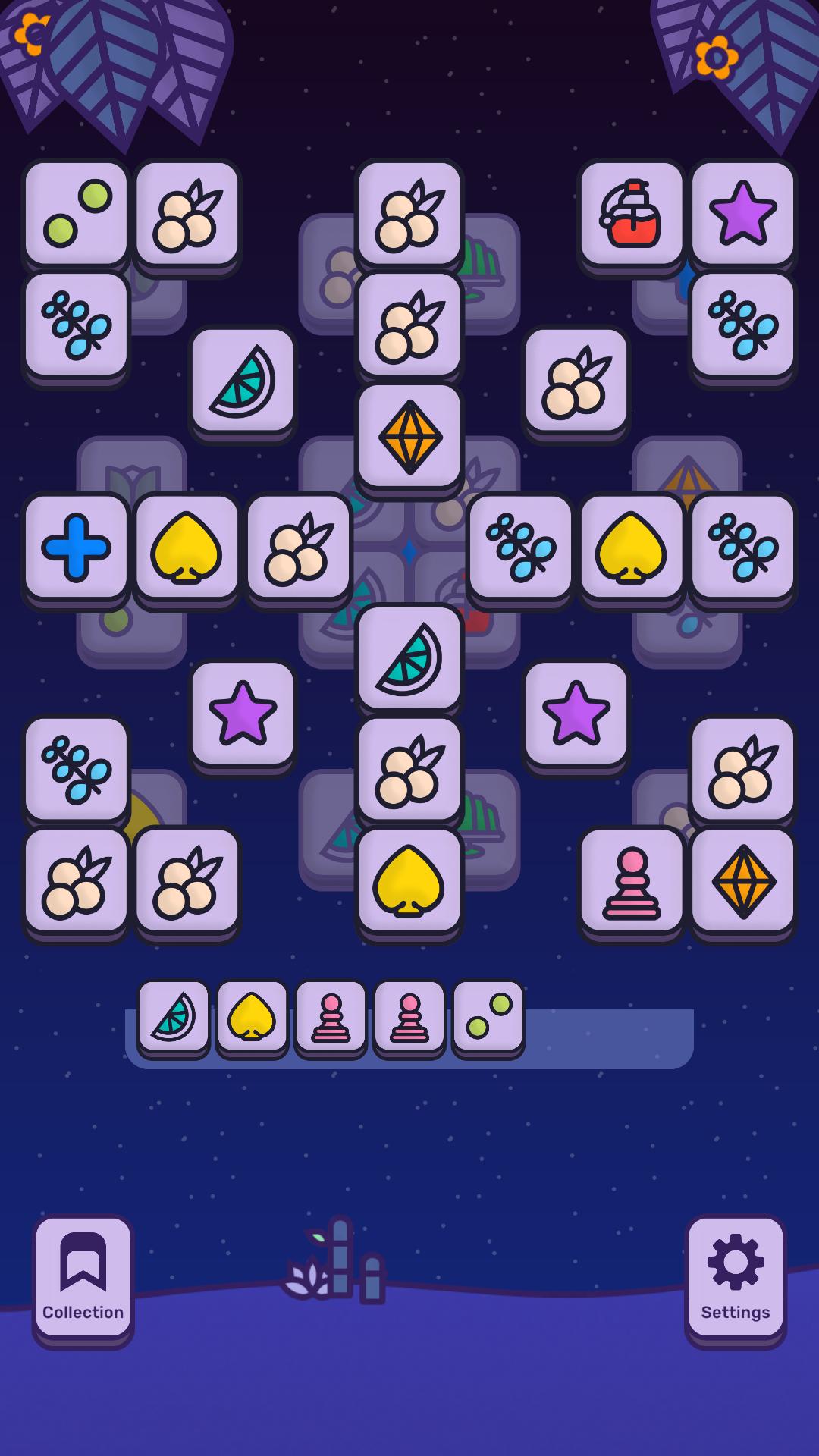The width and height of the screenshot is (819, 1456).
Task: Pick the orange diamond gem tile above center
Action: [410, 438]
